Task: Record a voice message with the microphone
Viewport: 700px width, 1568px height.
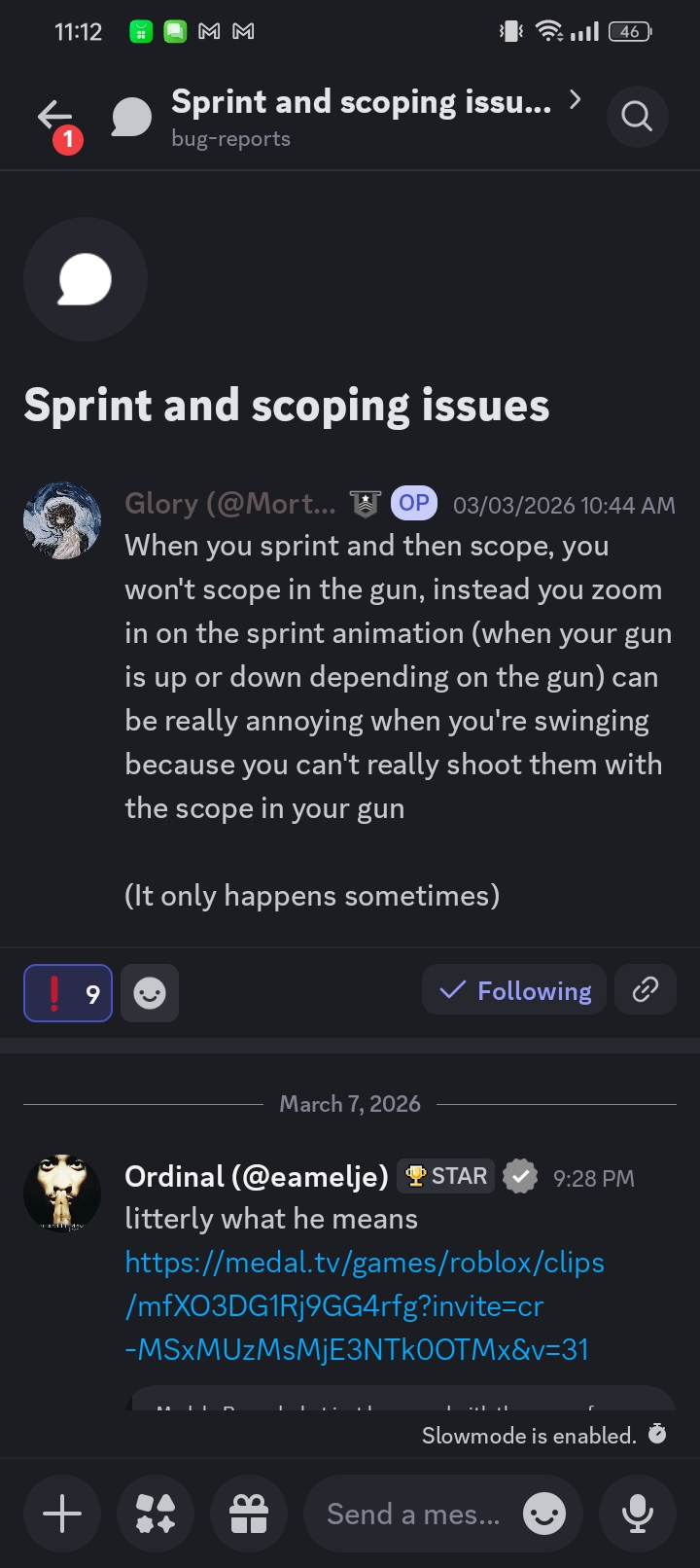Action: (x=638, y=1514)
